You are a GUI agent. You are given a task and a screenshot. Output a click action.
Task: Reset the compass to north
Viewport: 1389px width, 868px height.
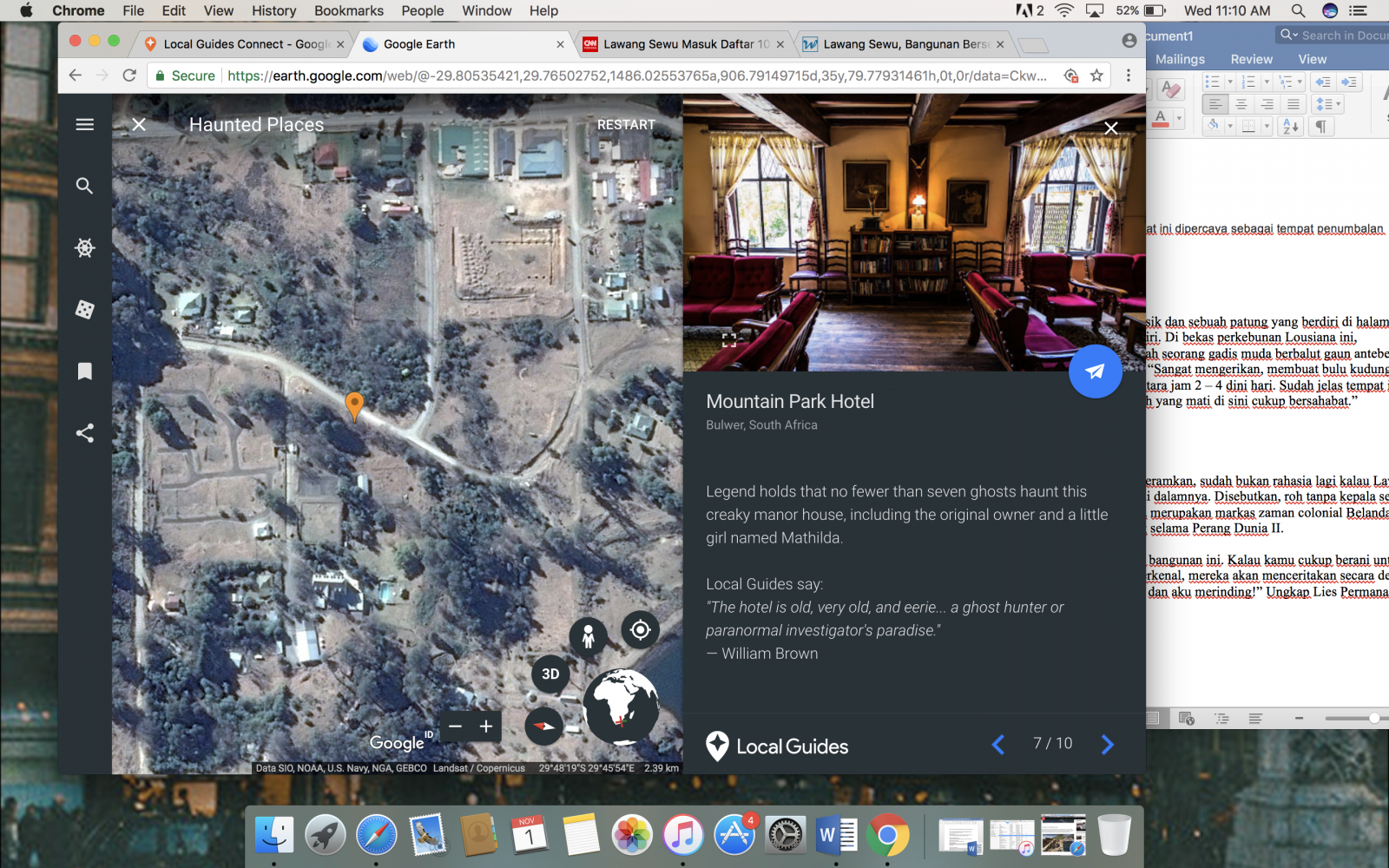pos(544,727)
